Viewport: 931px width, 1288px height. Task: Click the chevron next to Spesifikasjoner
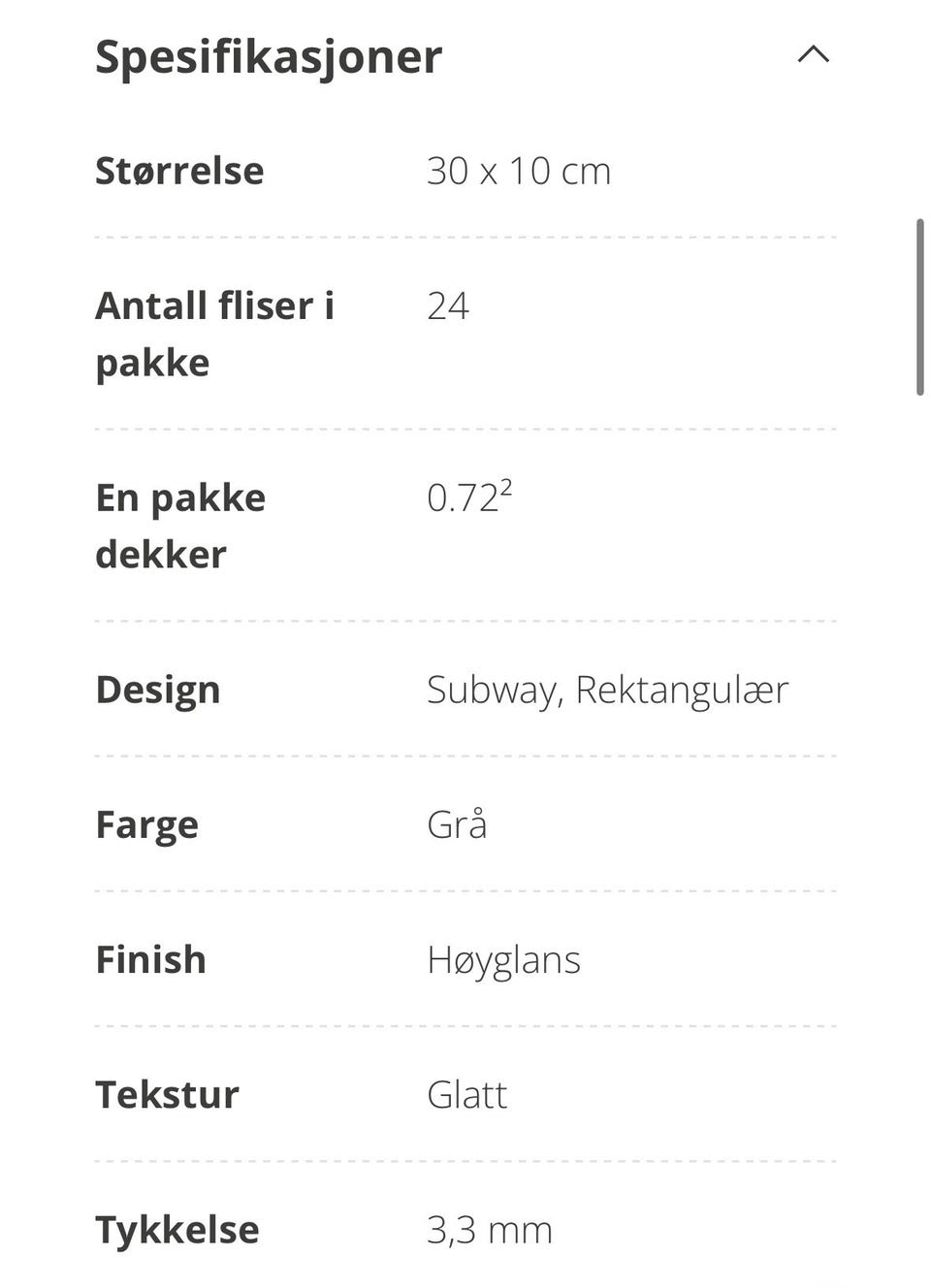point(814,55)
